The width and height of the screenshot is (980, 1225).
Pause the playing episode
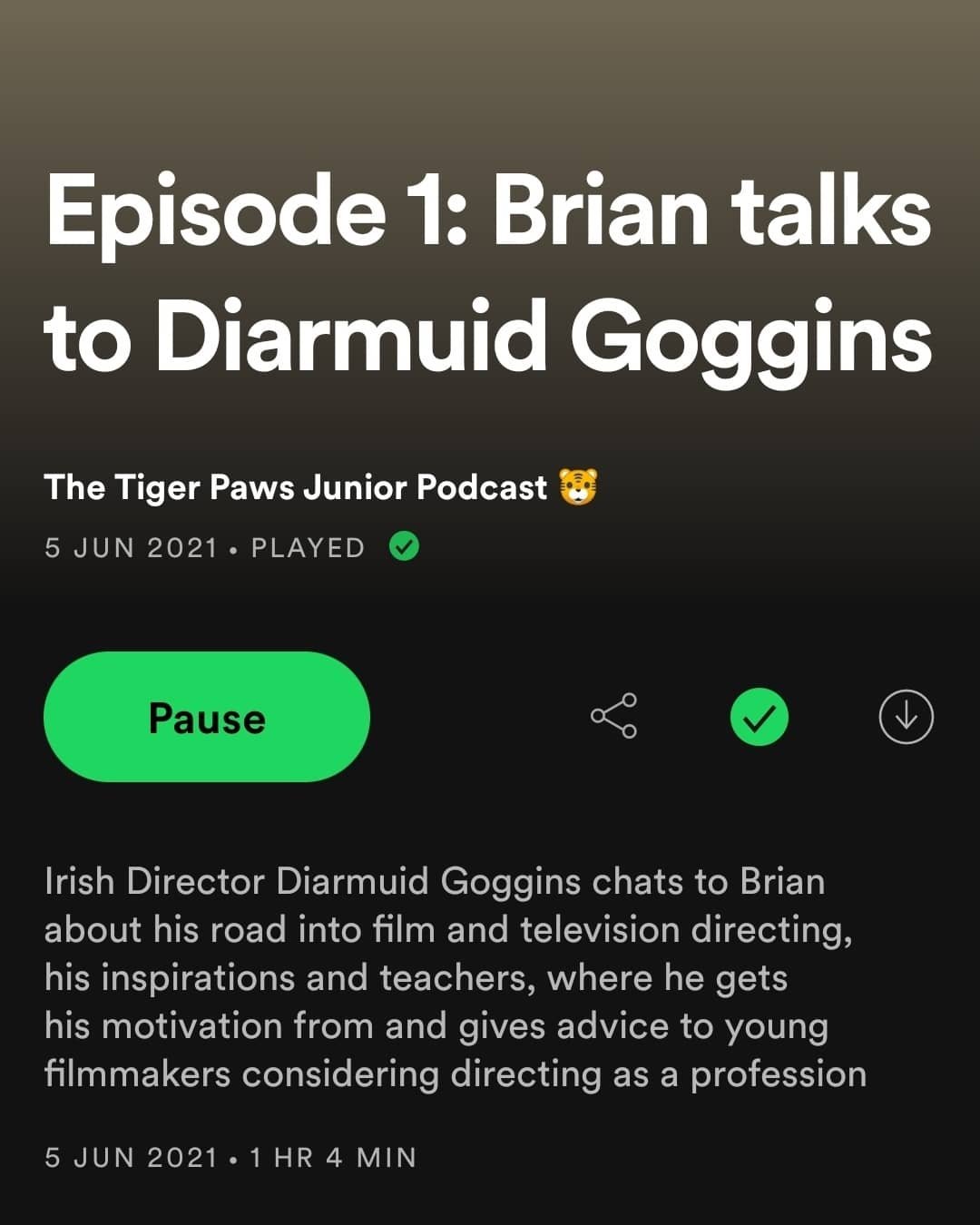point(207,717)
